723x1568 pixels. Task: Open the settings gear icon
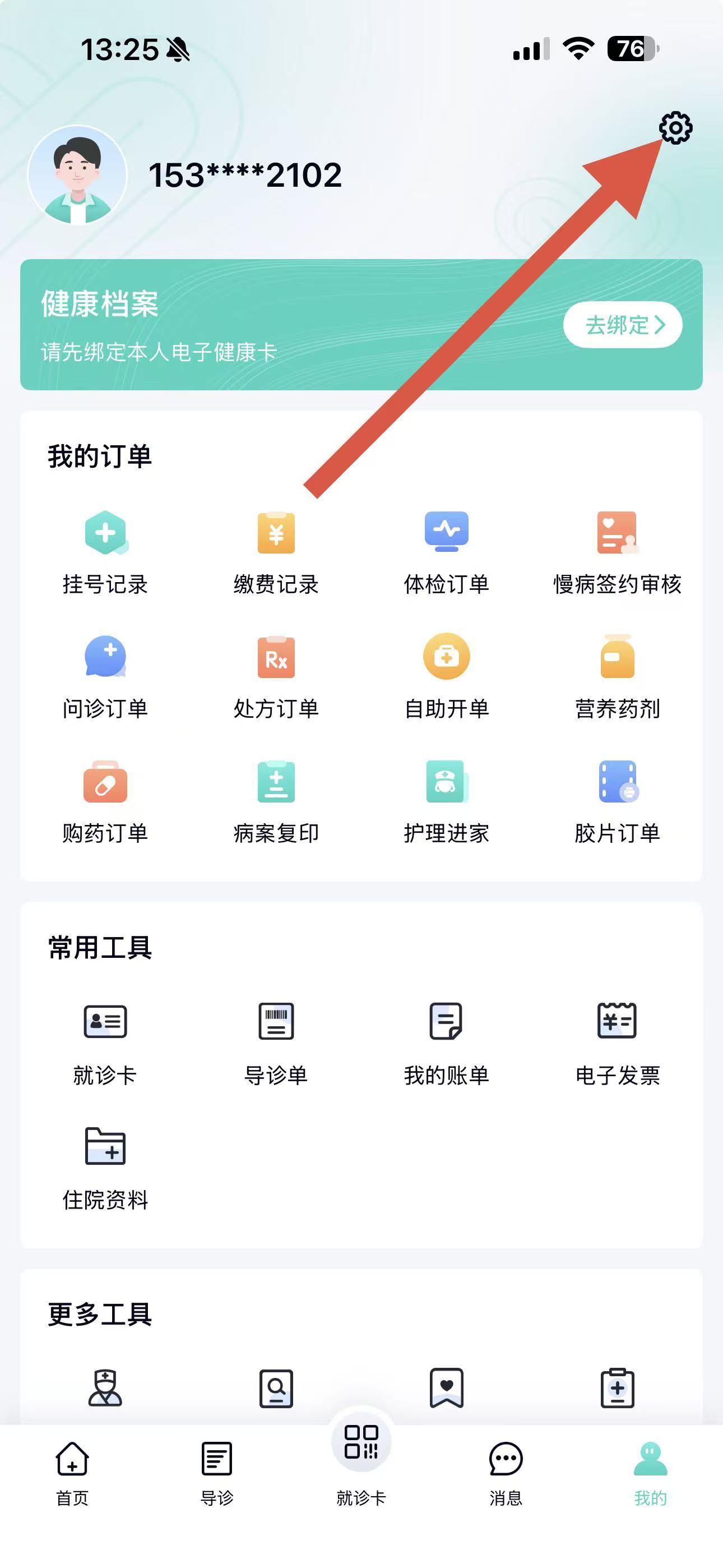click(675, 128)
